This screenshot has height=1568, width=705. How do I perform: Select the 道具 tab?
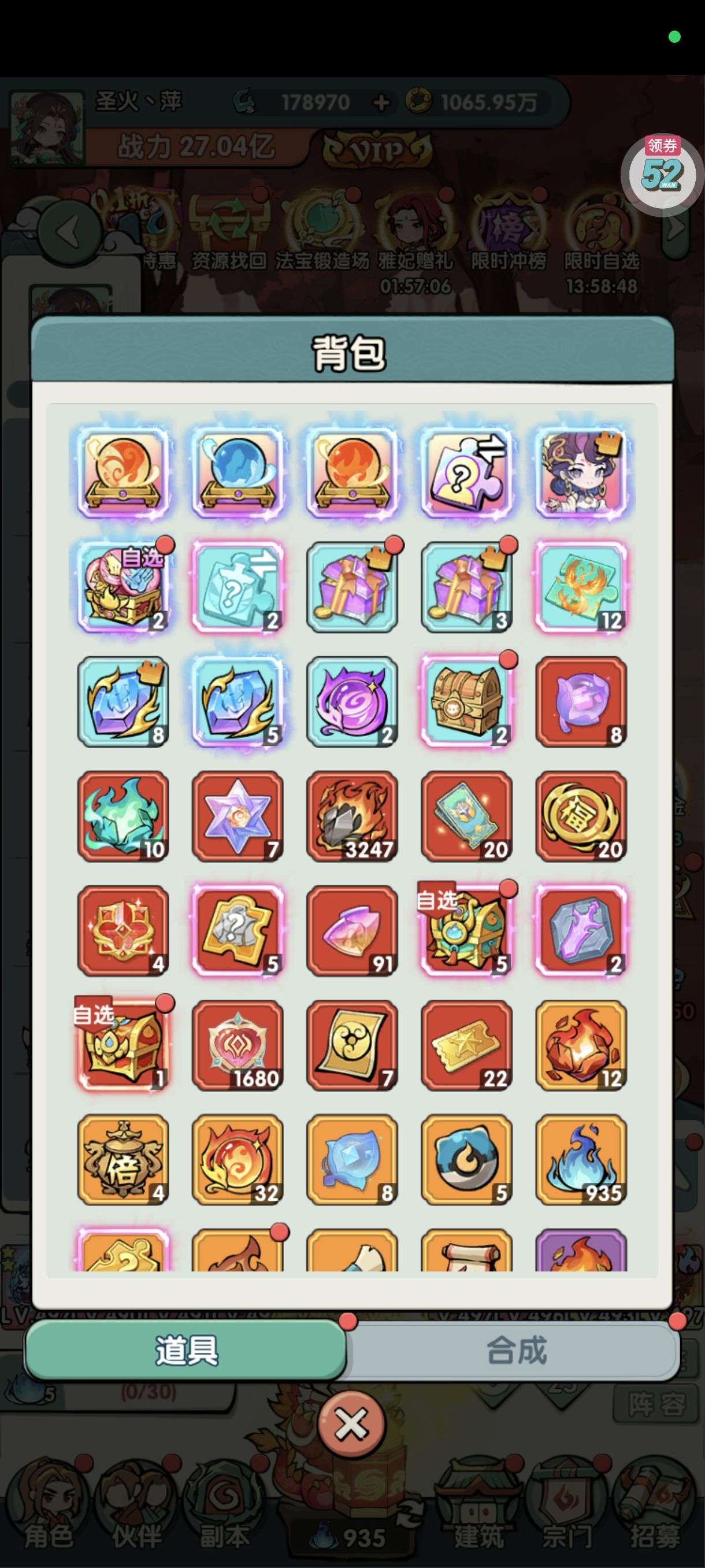click(186, 1351)
